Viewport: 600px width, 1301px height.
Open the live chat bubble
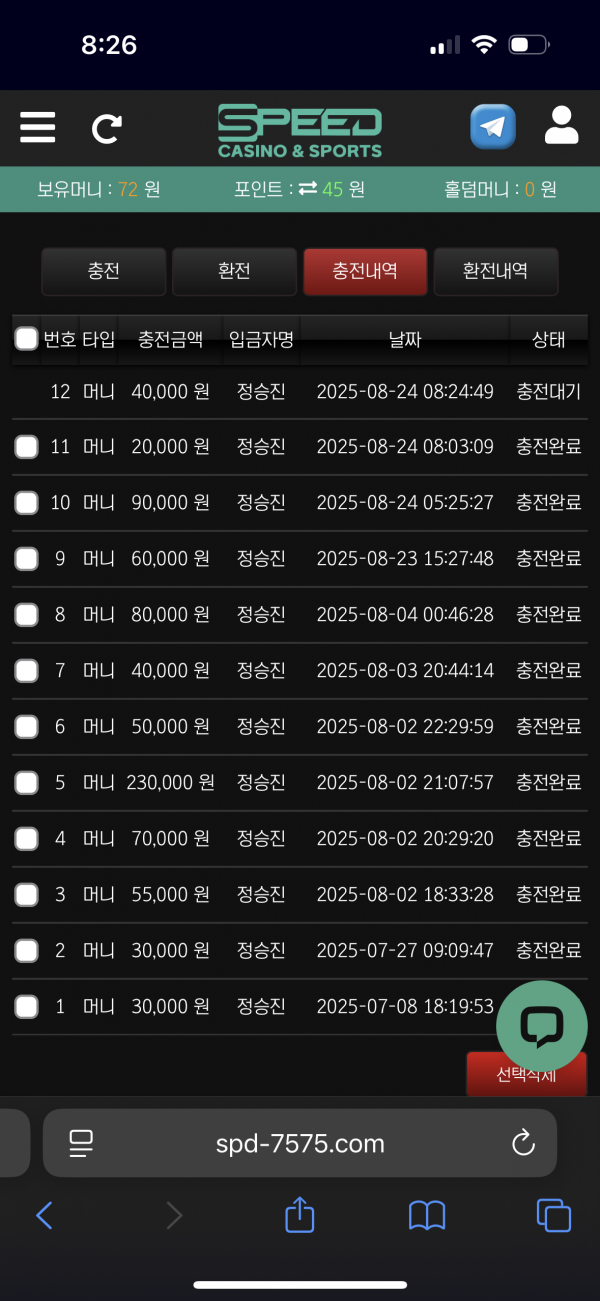click(x=541, y=1025)
